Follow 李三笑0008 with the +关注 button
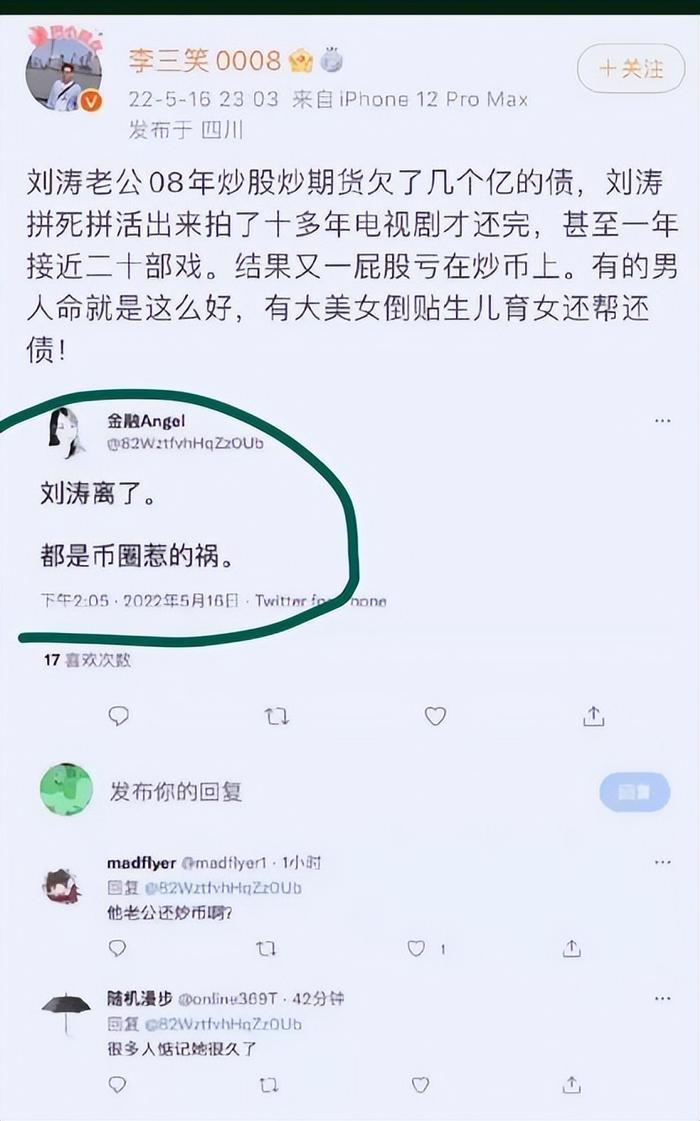700x1121 pixels. pyautogui.click(x=631, y=69)
